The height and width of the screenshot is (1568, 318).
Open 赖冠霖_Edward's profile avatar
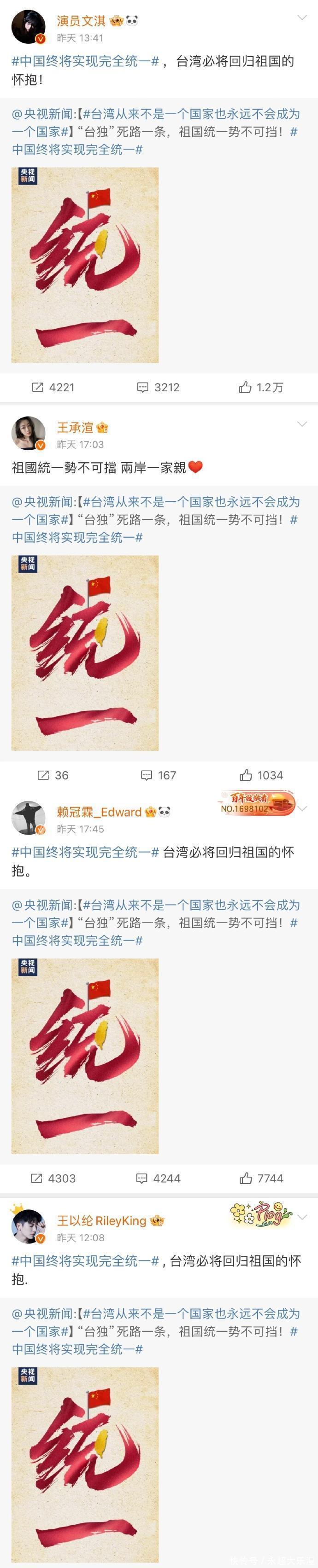[29, 818]
